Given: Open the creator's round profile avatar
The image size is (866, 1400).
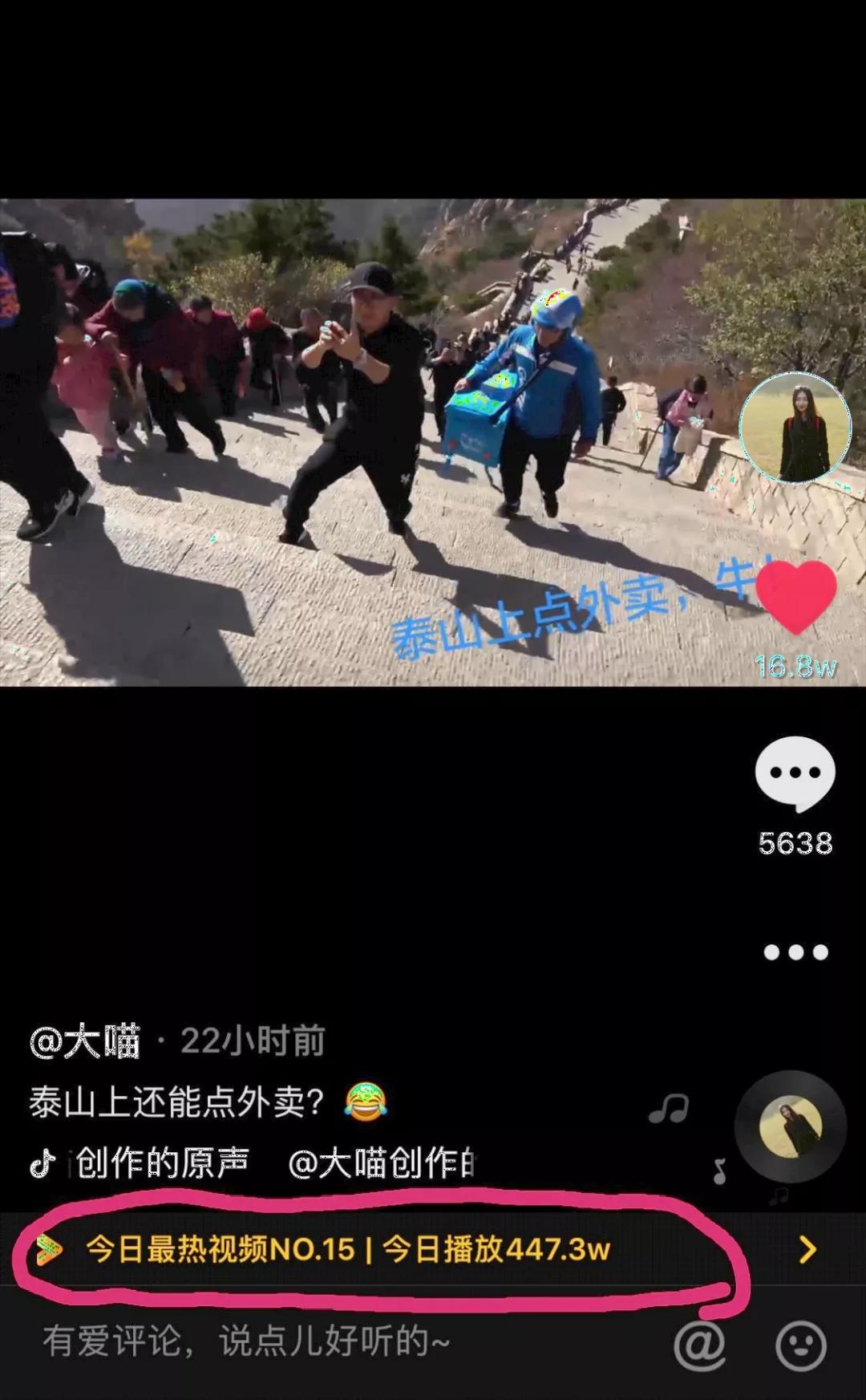Looking at the screenshot, I should pos(795,428).
